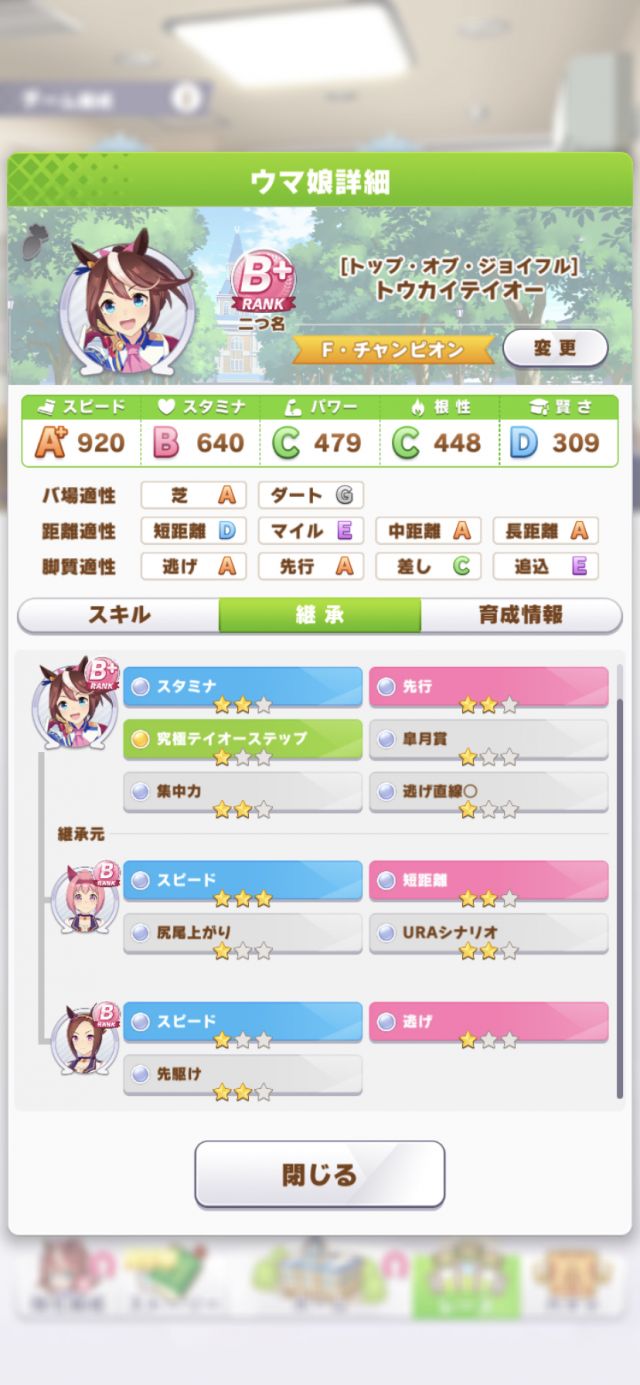Tap the 変更 button to change the title
The width and height of the screenshot is (640, 1385).
click(x=555, y=348)
